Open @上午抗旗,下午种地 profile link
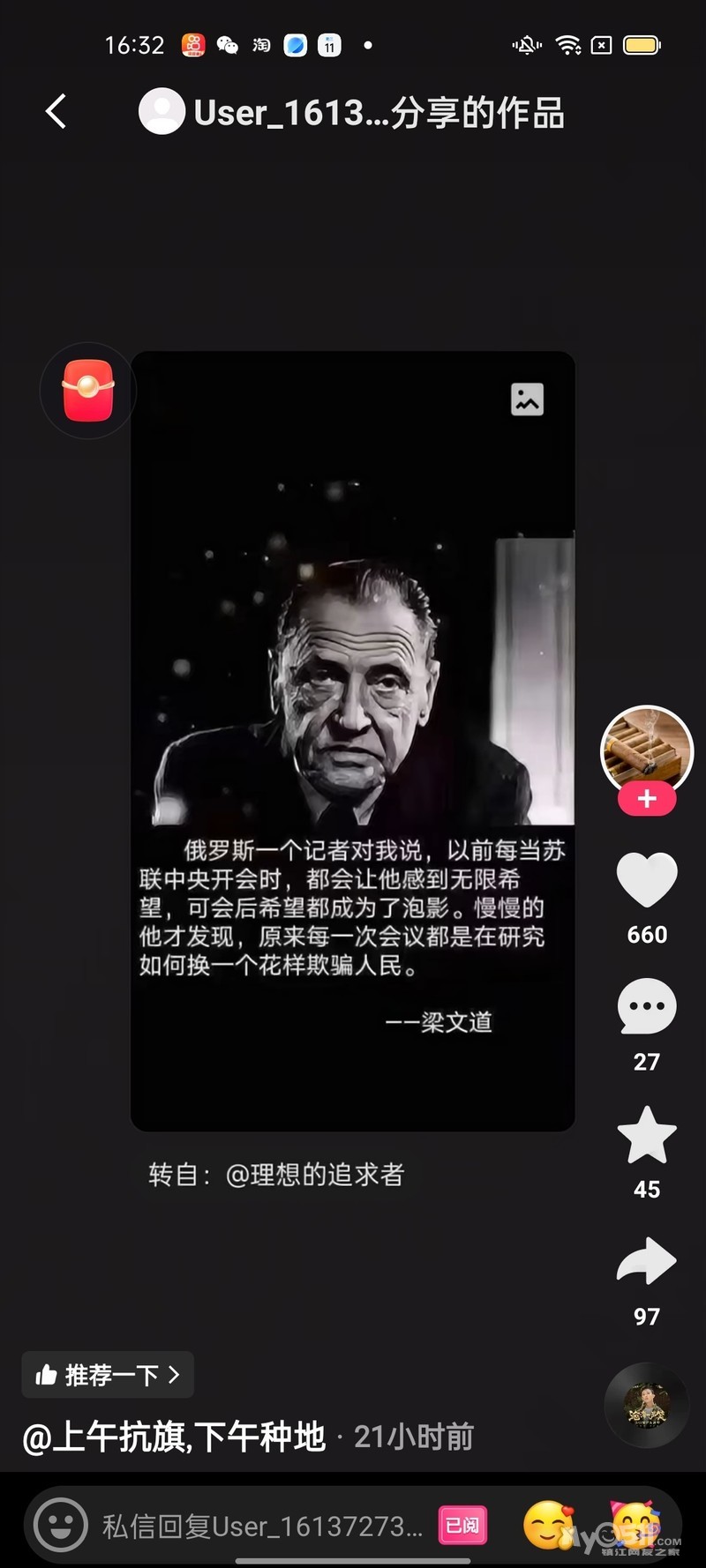706x1568 pixels. click(x=174, y=1437)
